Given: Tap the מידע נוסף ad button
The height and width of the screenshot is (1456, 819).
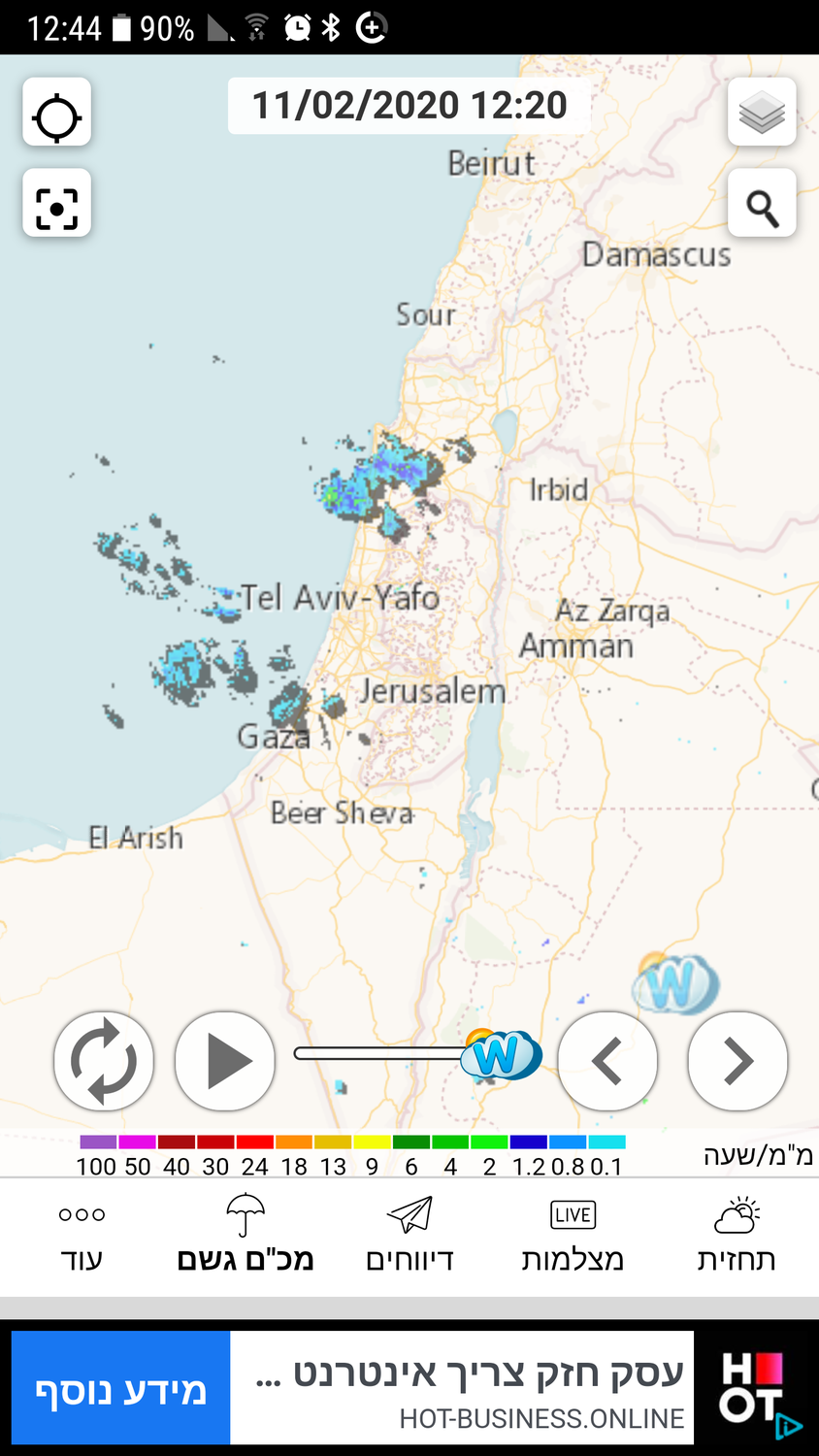Looking at the screenshot, I should [x=121, y=1389].
